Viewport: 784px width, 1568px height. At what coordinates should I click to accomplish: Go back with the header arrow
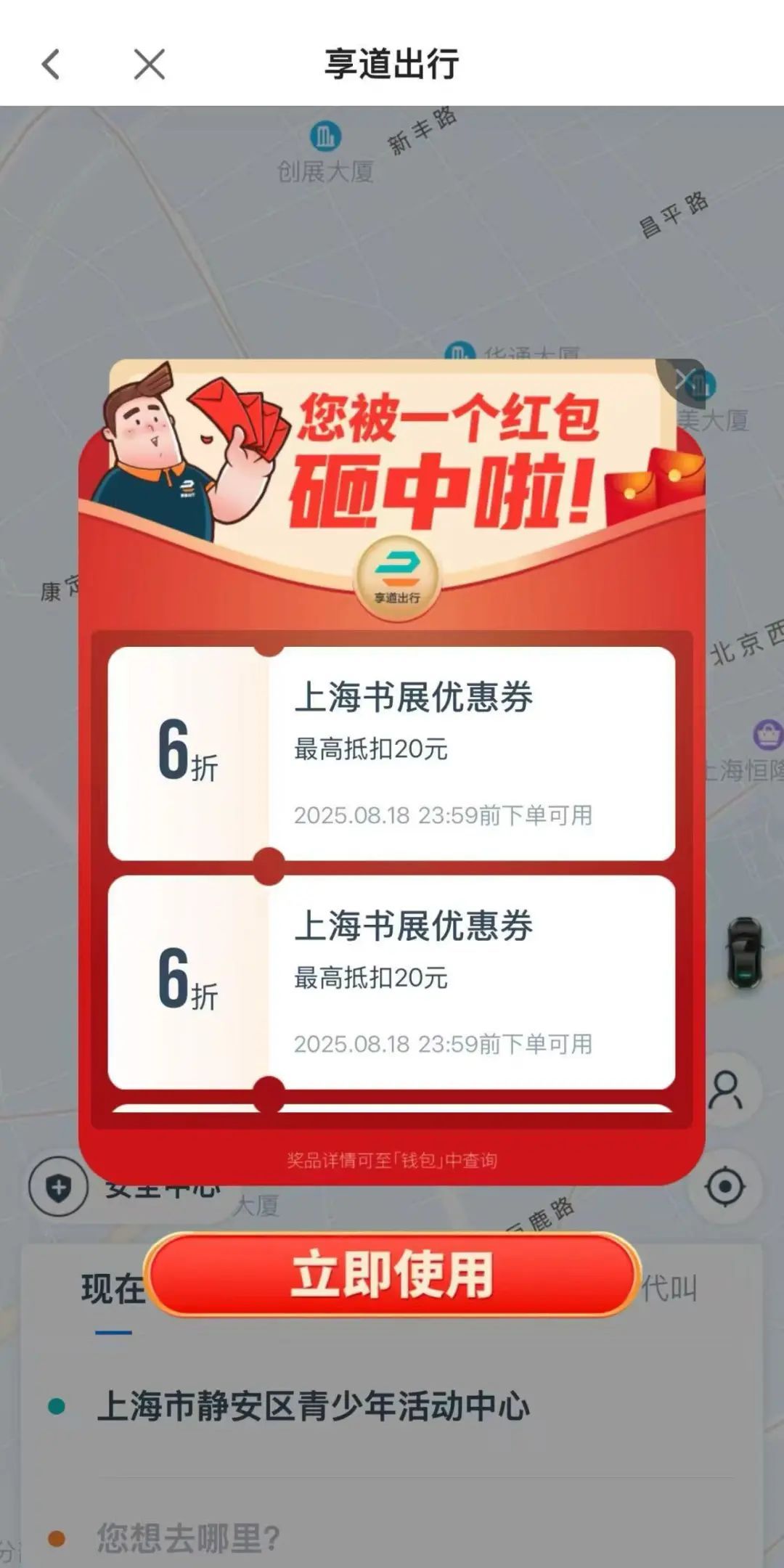coord(51,65)
